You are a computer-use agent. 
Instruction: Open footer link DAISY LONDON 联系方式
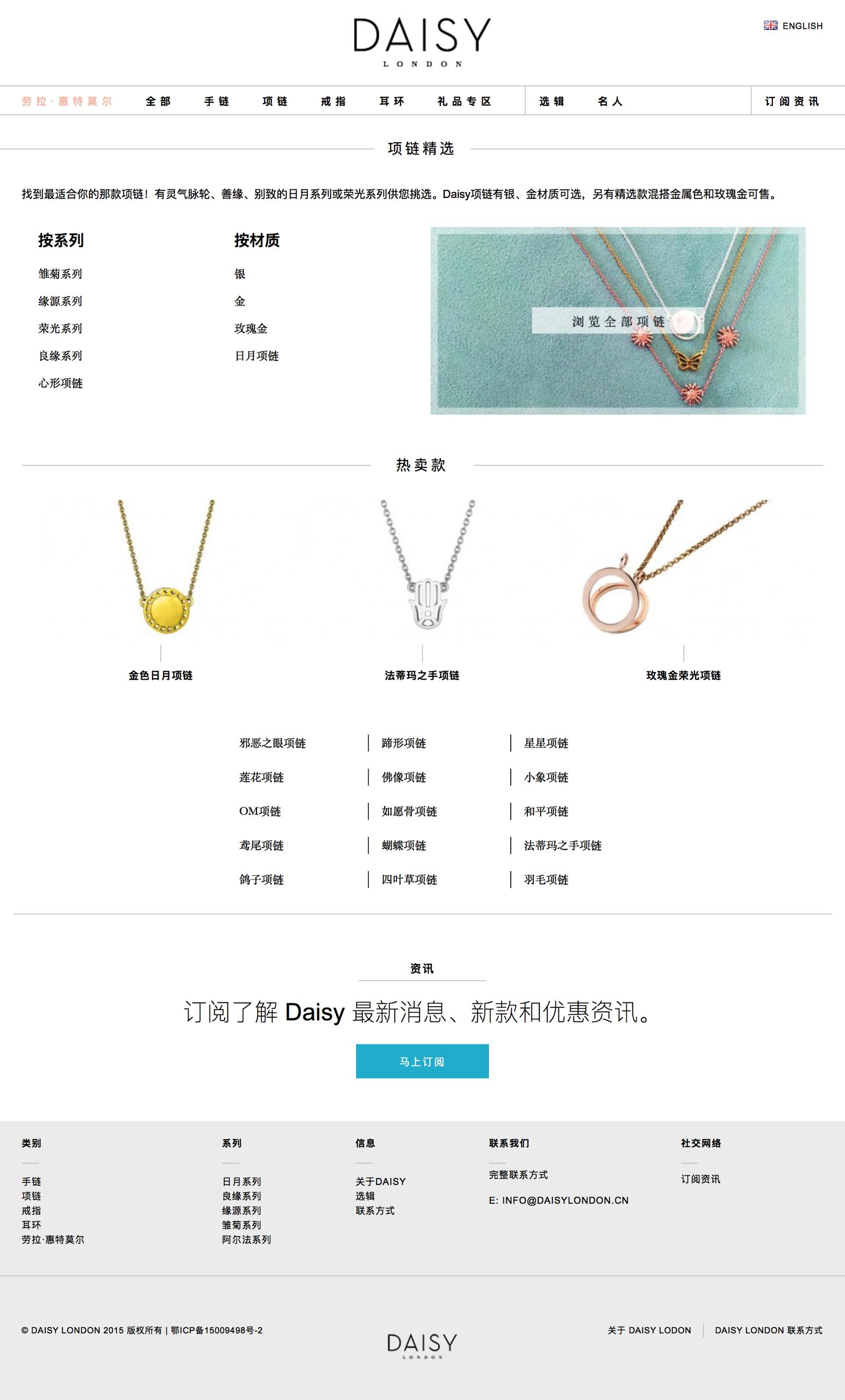point(768,1330)
